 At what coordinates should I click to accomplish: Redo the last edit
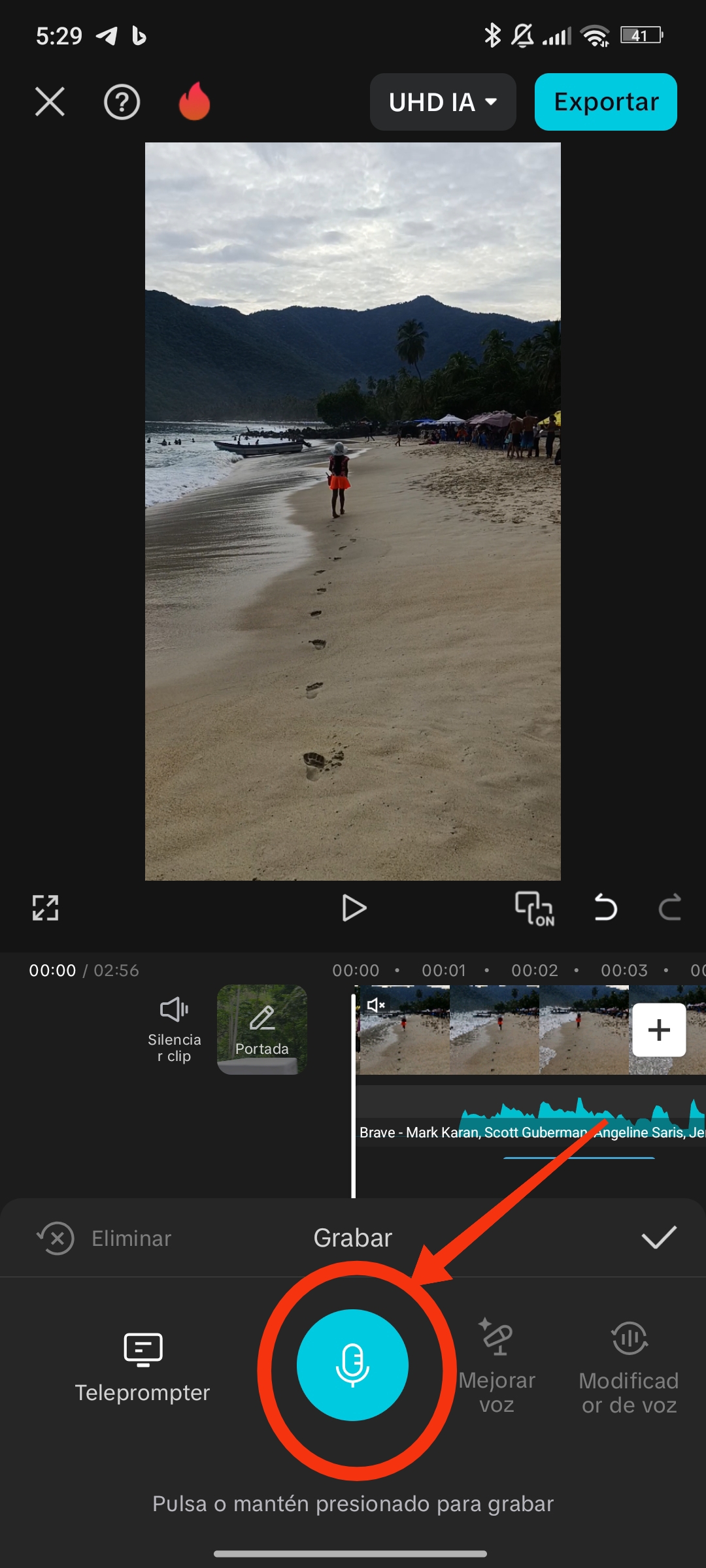tap(669, 907)
